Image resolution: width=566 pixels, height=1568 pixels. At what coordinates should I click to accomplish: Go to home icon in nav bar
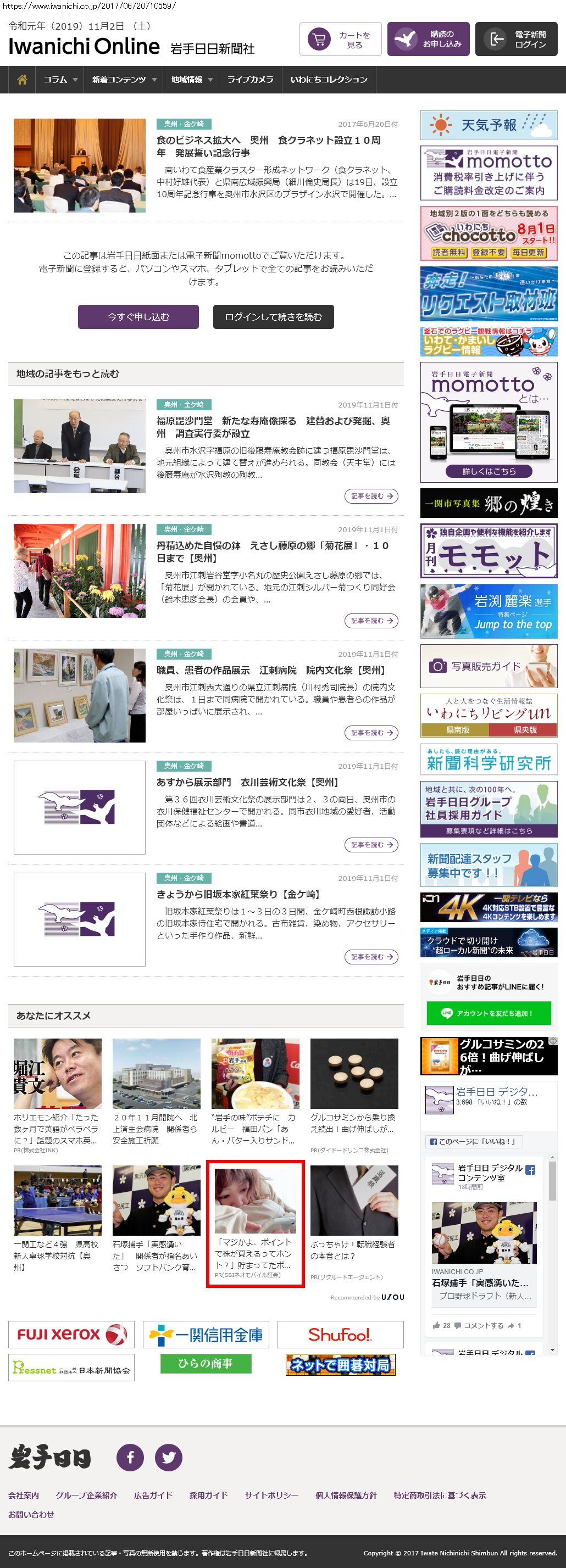point(22,80)
